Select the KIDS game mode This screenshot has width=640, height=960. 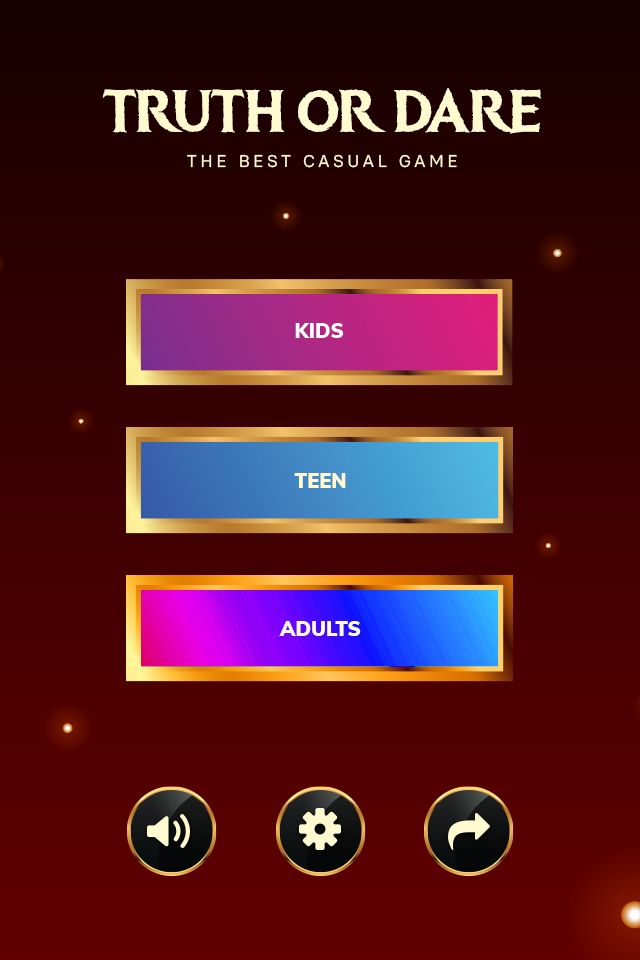pyautogui.click(x=319, y=331)
